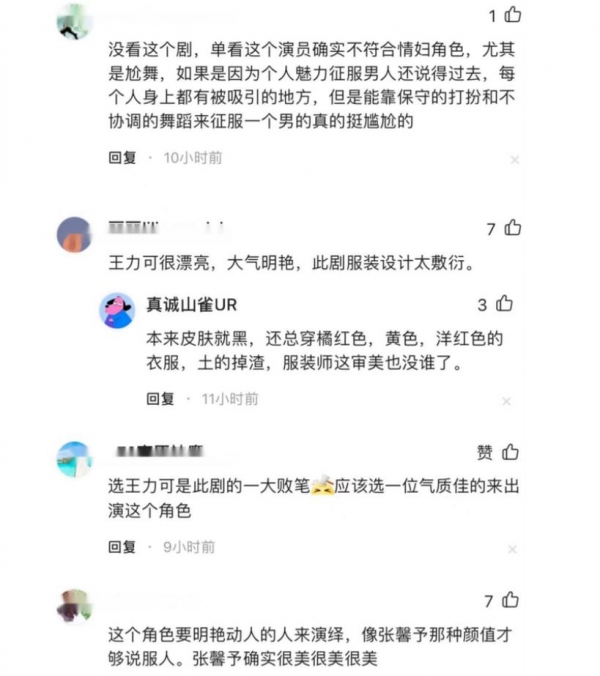The height and width of the screenshot is (676, 600).
Task: Like the comment about 尬舞
Action: [512, 15]
